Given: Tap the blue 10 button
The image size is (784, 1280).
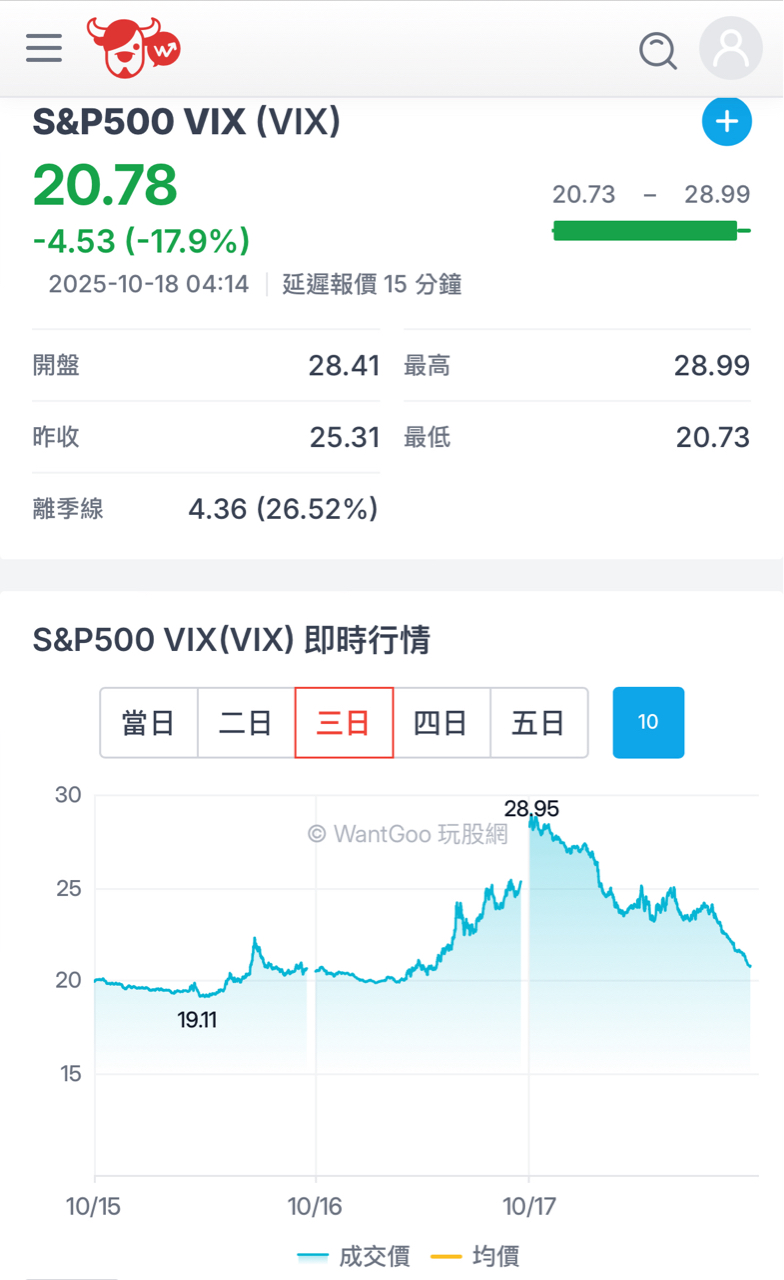Looking at the screenshot, I should point(648,722).
